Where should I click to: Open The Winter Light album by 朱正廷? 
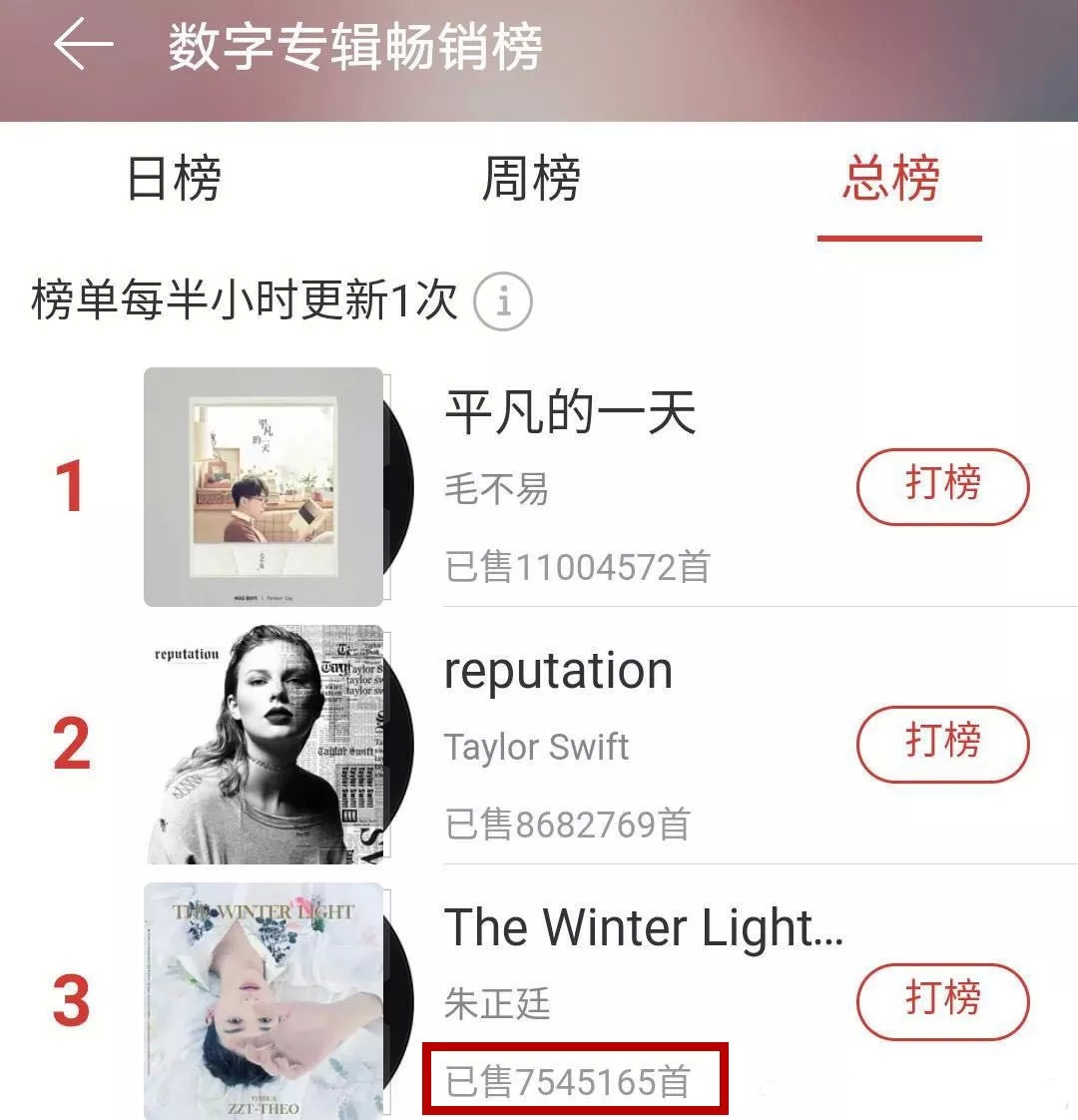pyautogui.click(x=643, y=927)
